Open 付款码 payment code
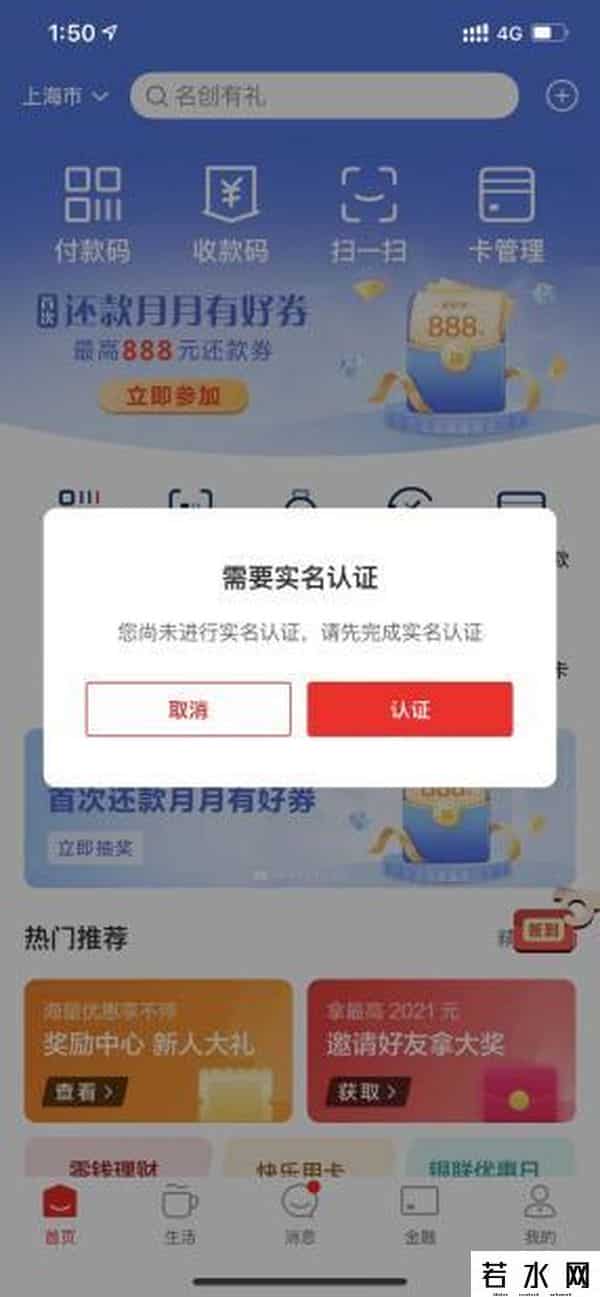600x1297 pixels. point(92,214)
